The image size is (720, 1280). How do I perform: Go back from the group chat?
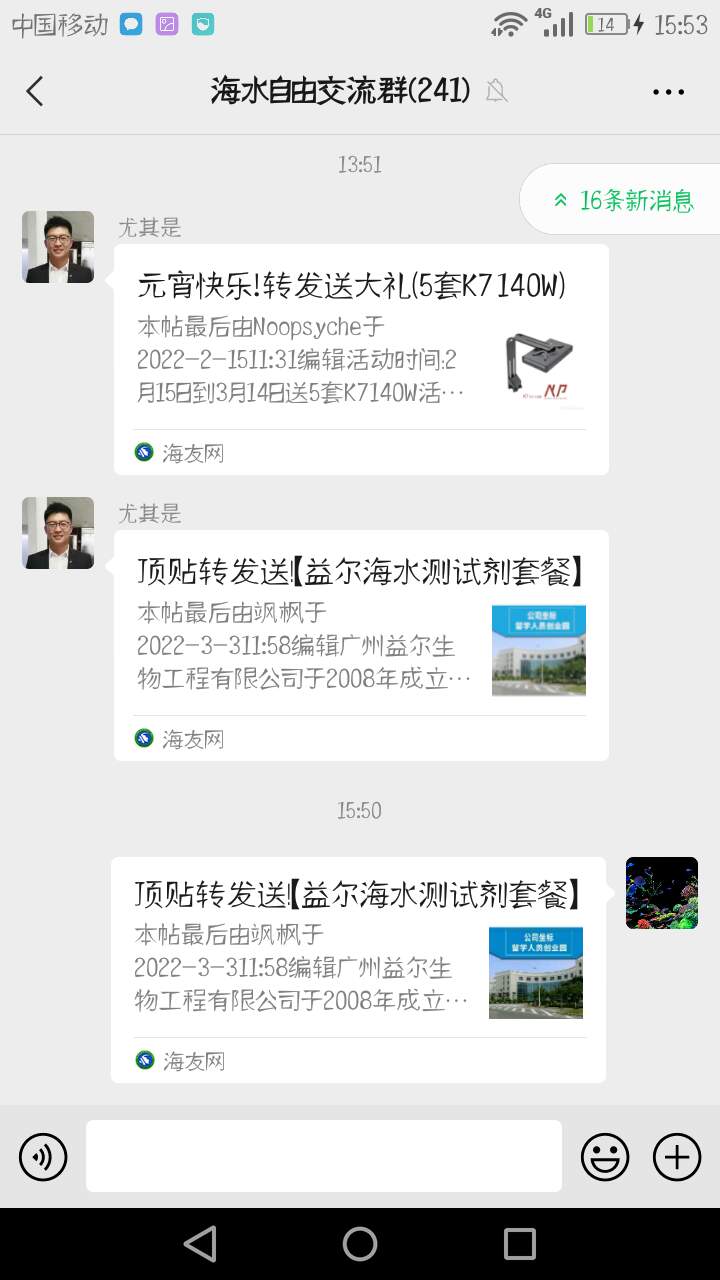tap(35, 91)
